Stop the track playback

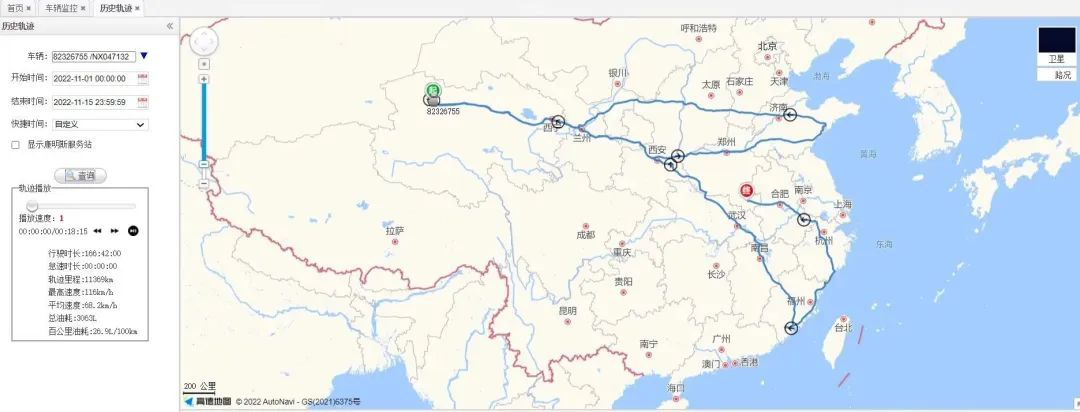133,231
